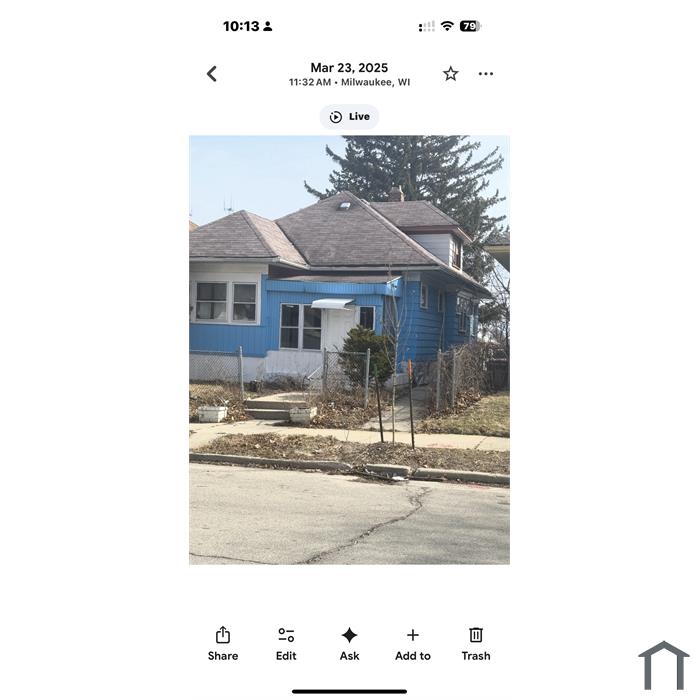This screenshot has width=700, height=700.
Task: Share this photo
Action: coord(223,643)
